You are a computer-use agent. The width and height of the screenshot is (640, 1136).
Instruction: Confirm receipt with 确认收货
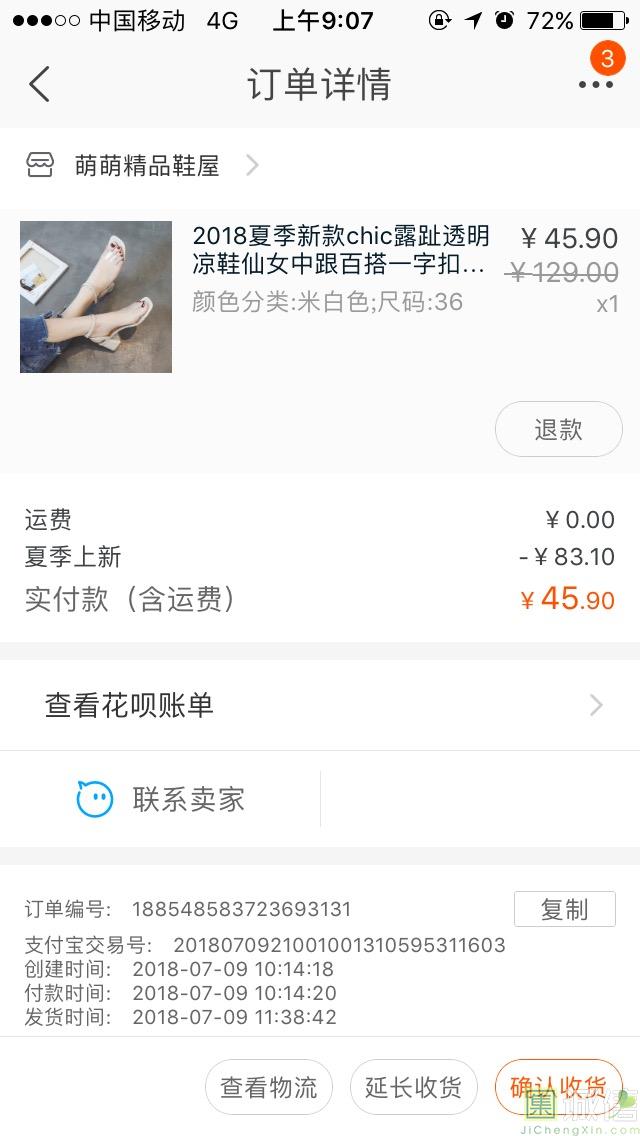(x=557, y=1087)
